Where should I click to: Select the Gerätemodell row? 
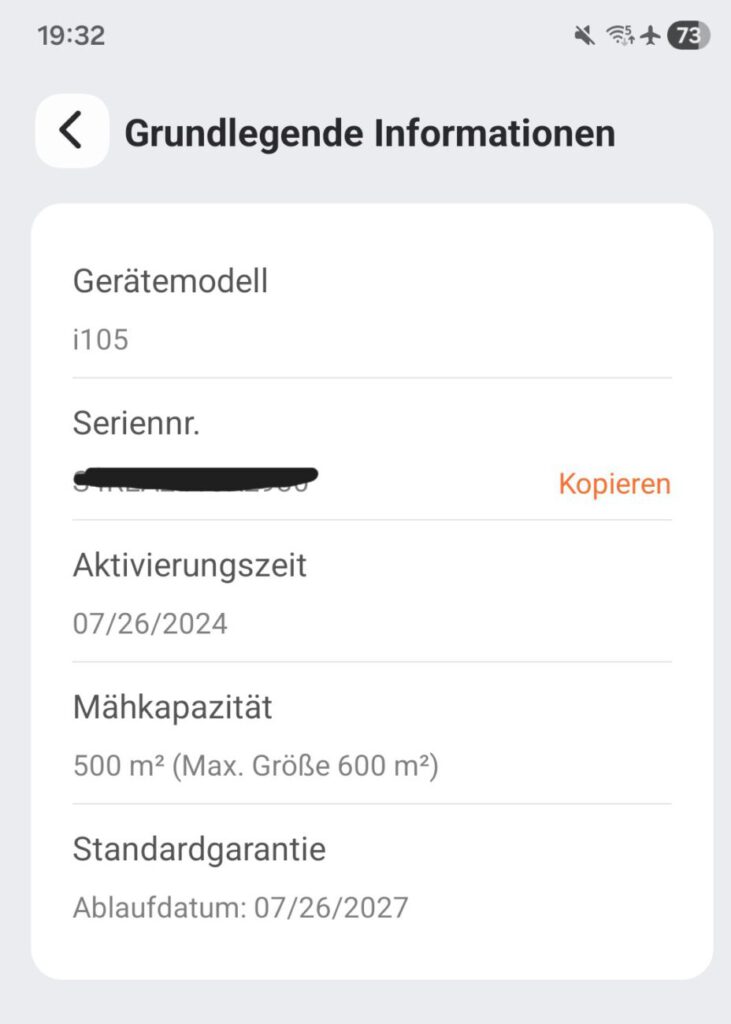[170, 282]
